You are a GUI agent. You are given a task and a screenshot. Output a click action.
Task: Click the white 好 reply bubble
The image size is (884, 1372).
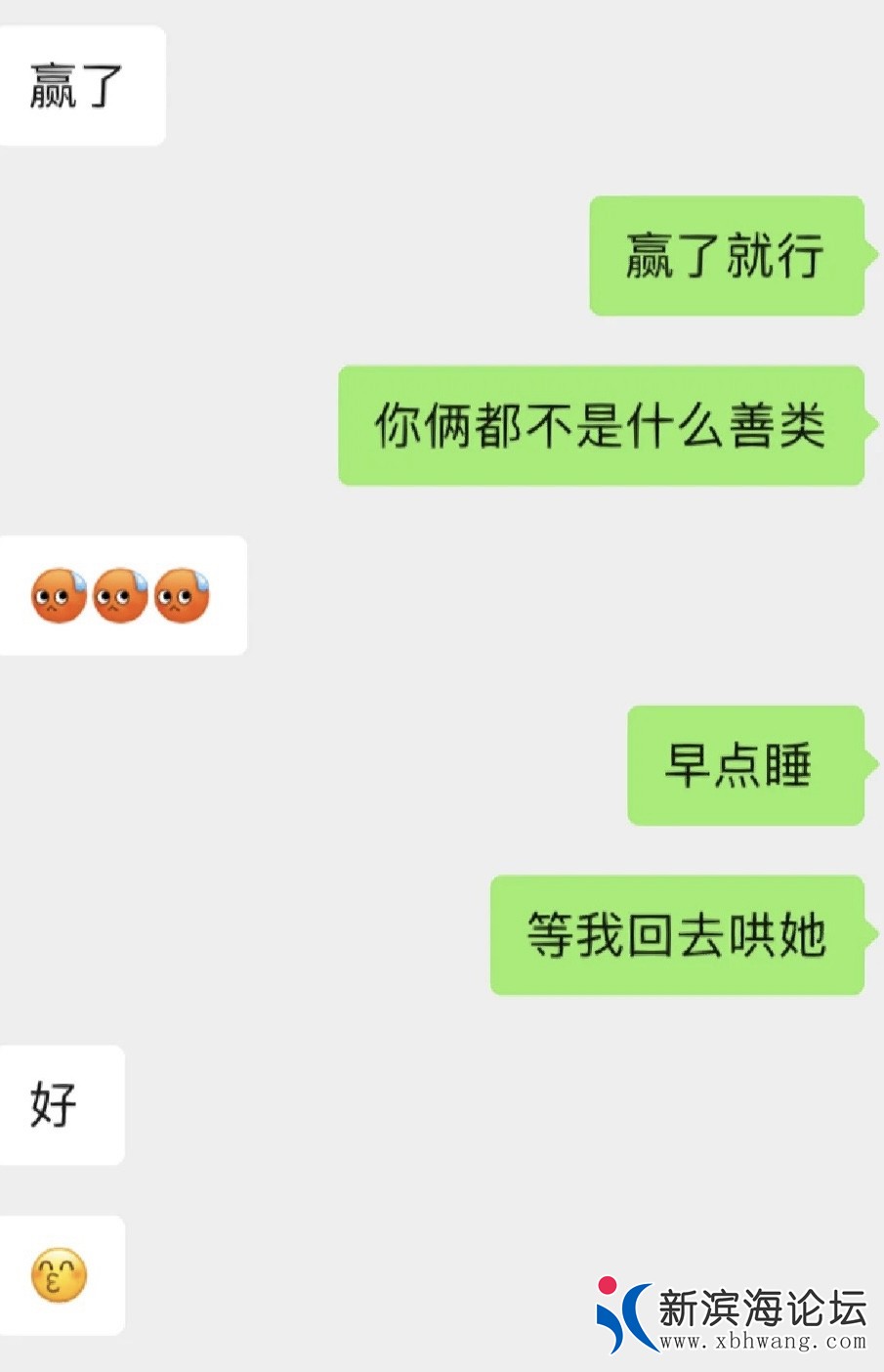(x=61, y=1105)
